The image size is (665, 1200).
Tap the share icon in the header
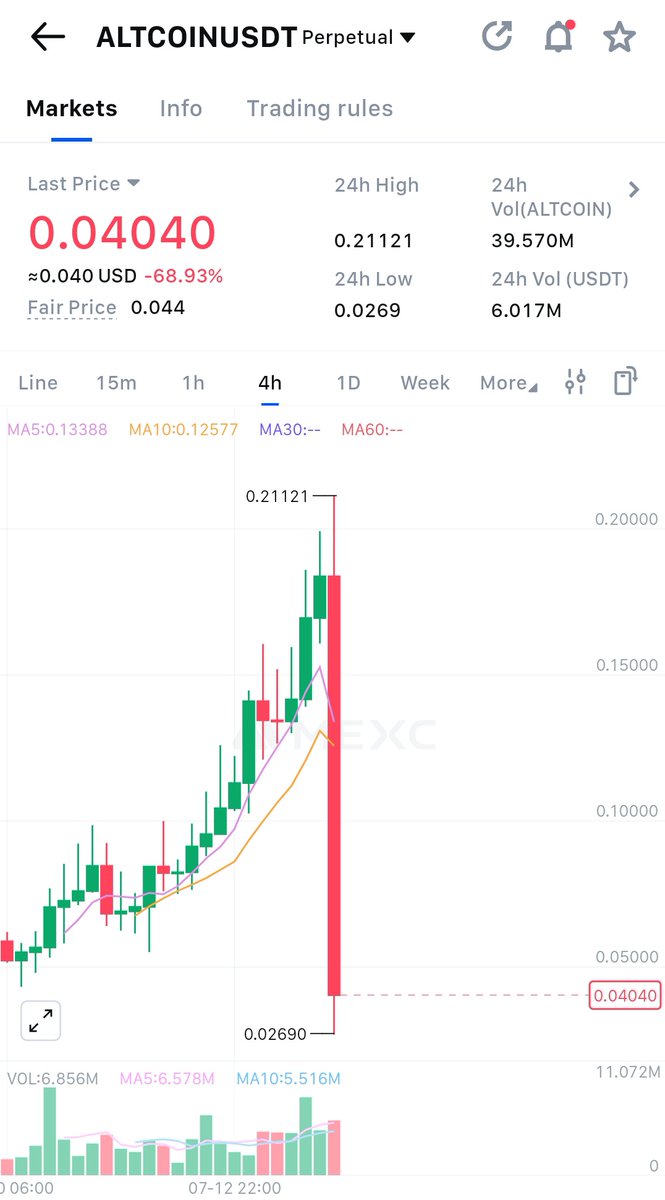497,37
